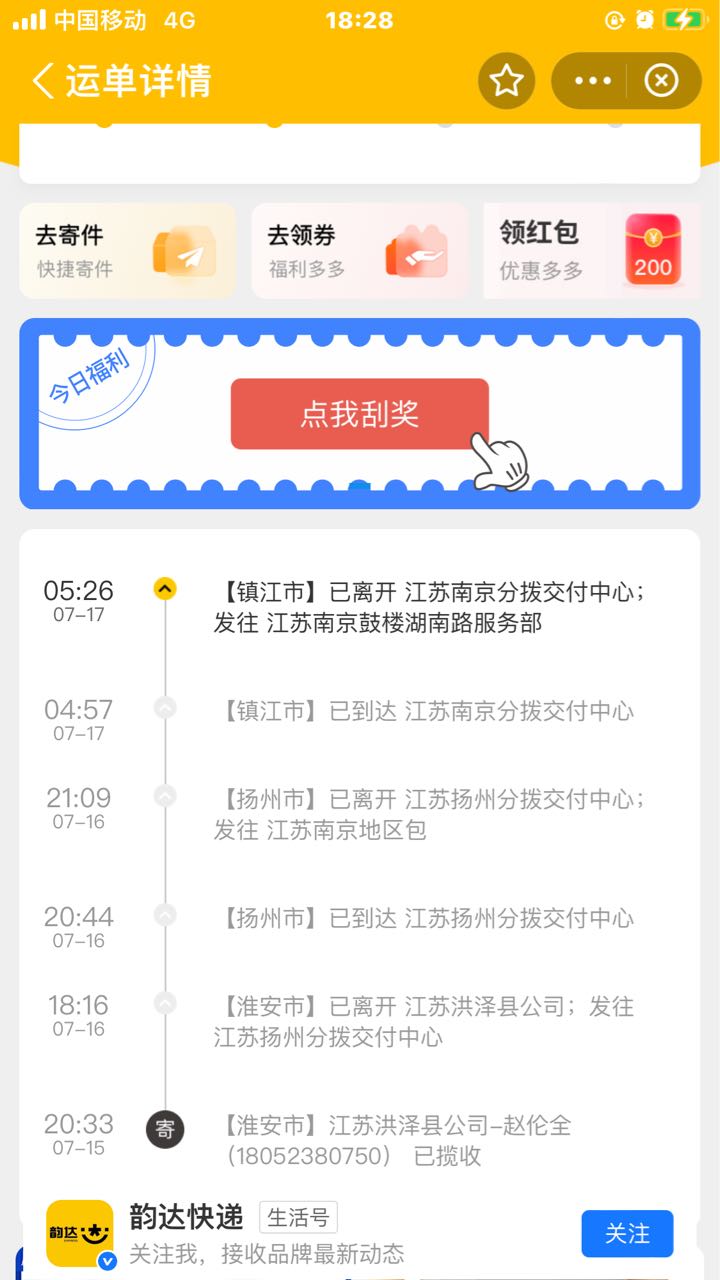
Task: Tap the 点我刮奖 scratch prize button
Action: (x=360, y=414)
